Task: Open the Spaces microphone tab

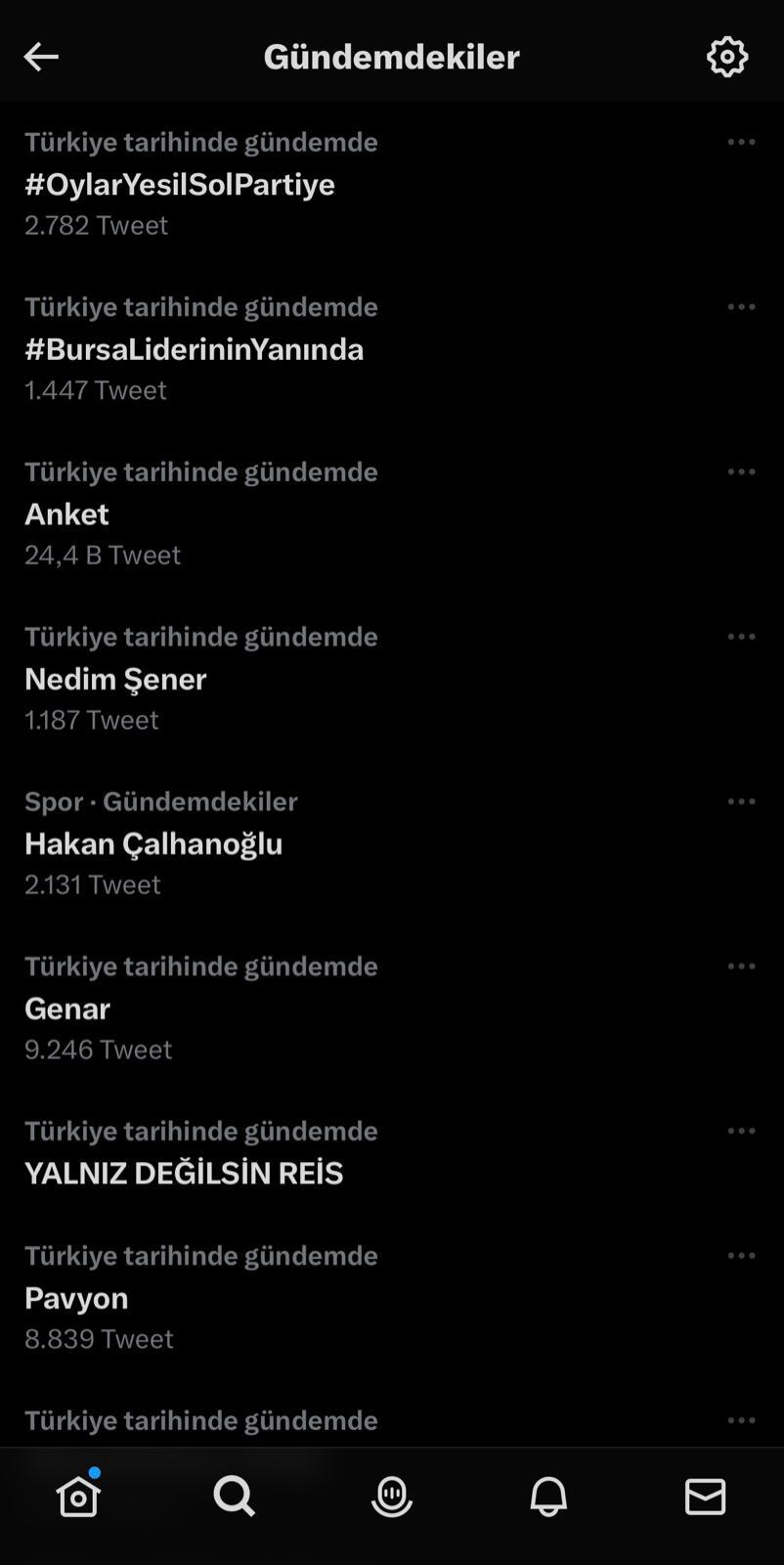Action: click(392, 1496)
